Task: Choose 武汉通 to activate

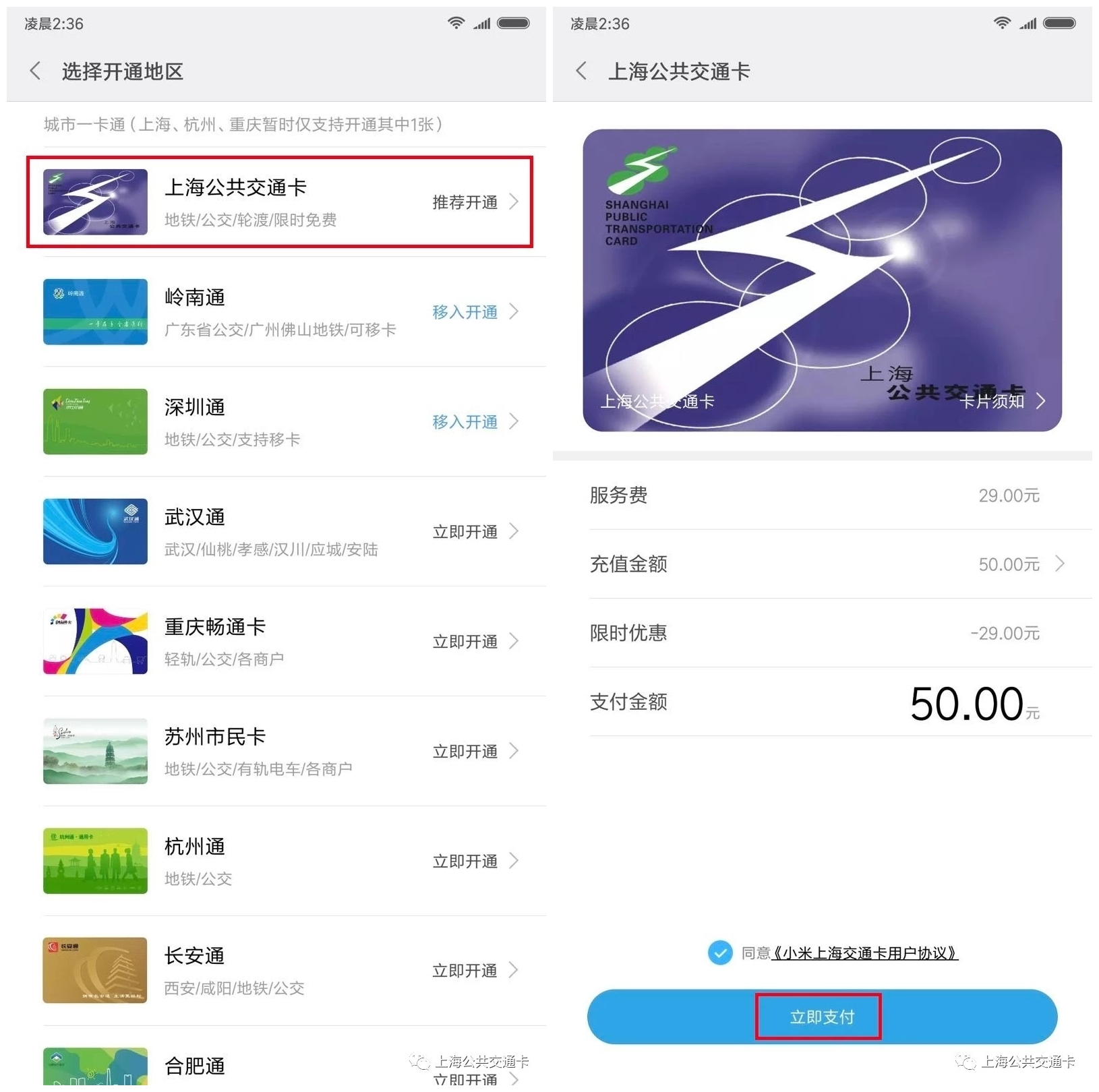Action: [280, 532]
